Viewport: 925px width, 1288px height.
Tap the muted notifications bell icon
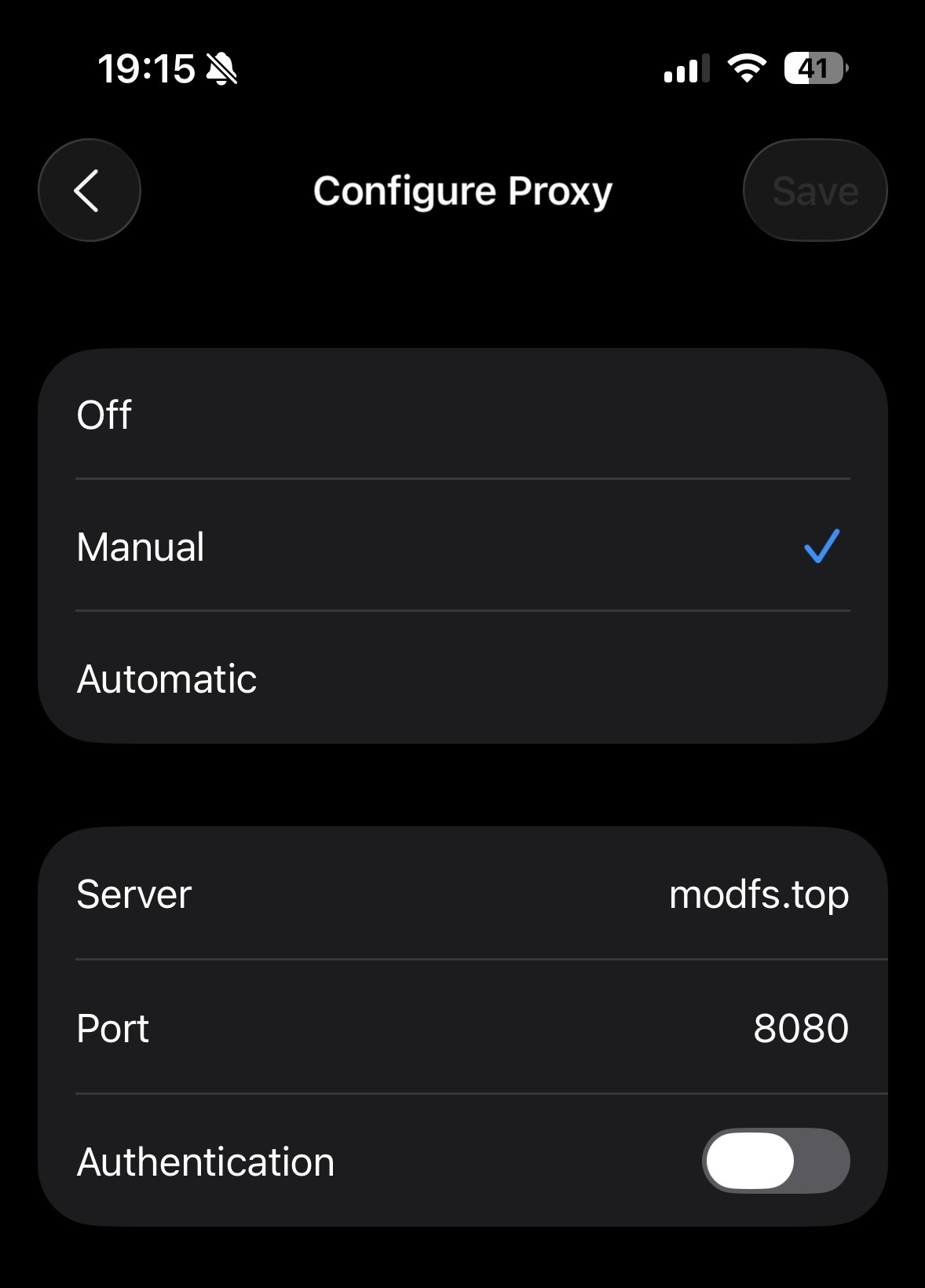coord(224,71)
